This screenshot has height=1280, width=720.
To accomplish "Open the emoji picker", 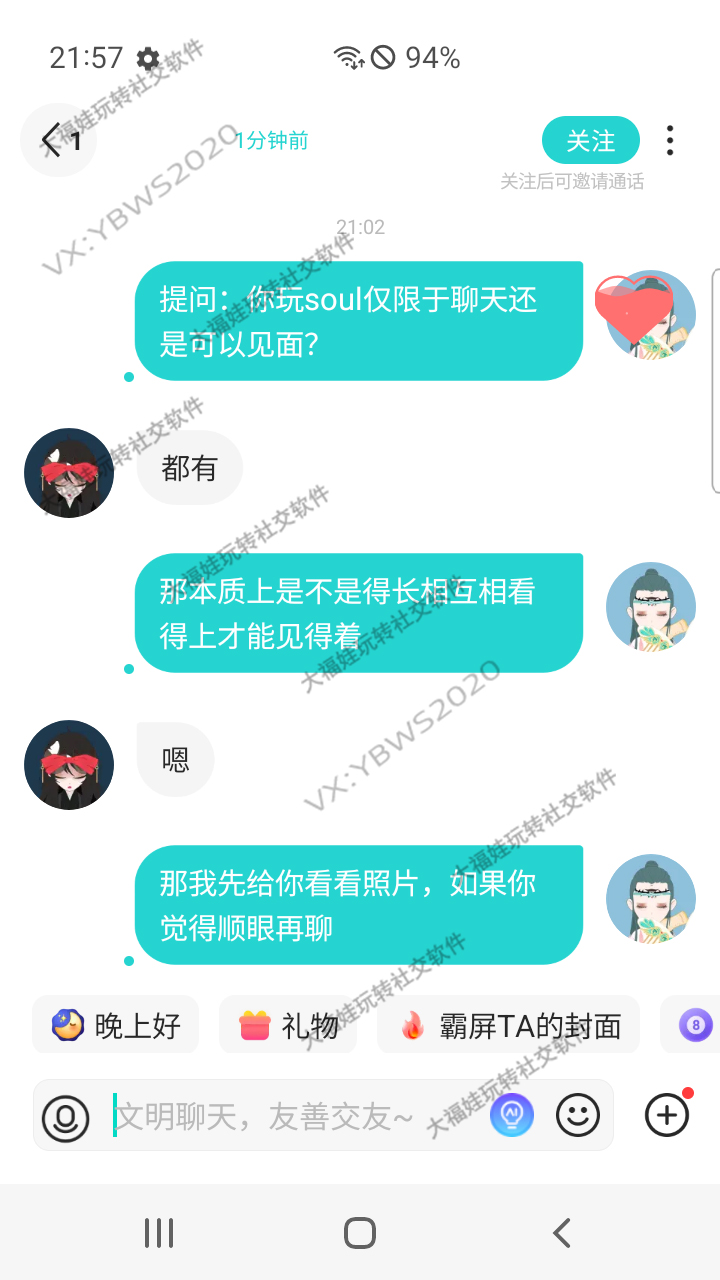I will tap(578, 1115).
